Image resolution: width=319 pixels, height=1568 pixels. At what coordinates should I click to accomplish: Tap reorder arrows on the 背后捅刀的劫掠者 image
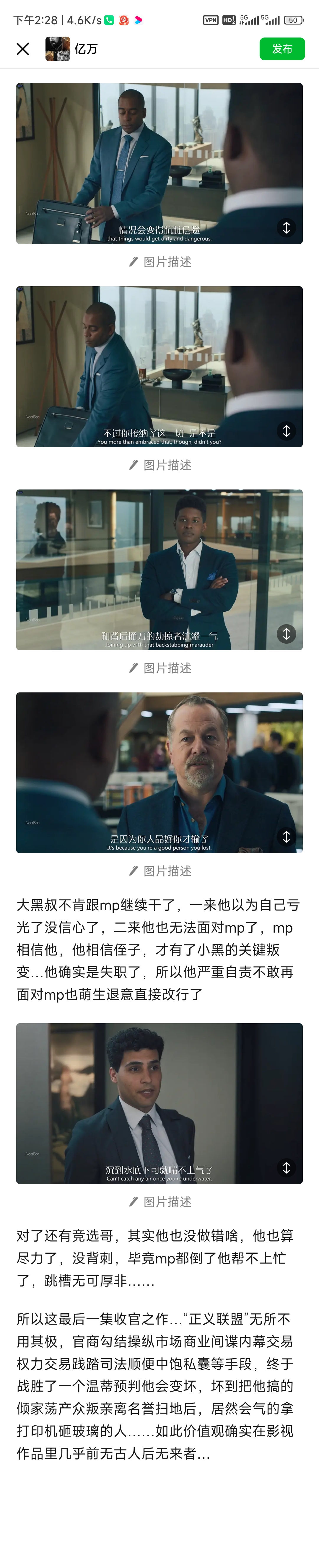click(286, 634)
